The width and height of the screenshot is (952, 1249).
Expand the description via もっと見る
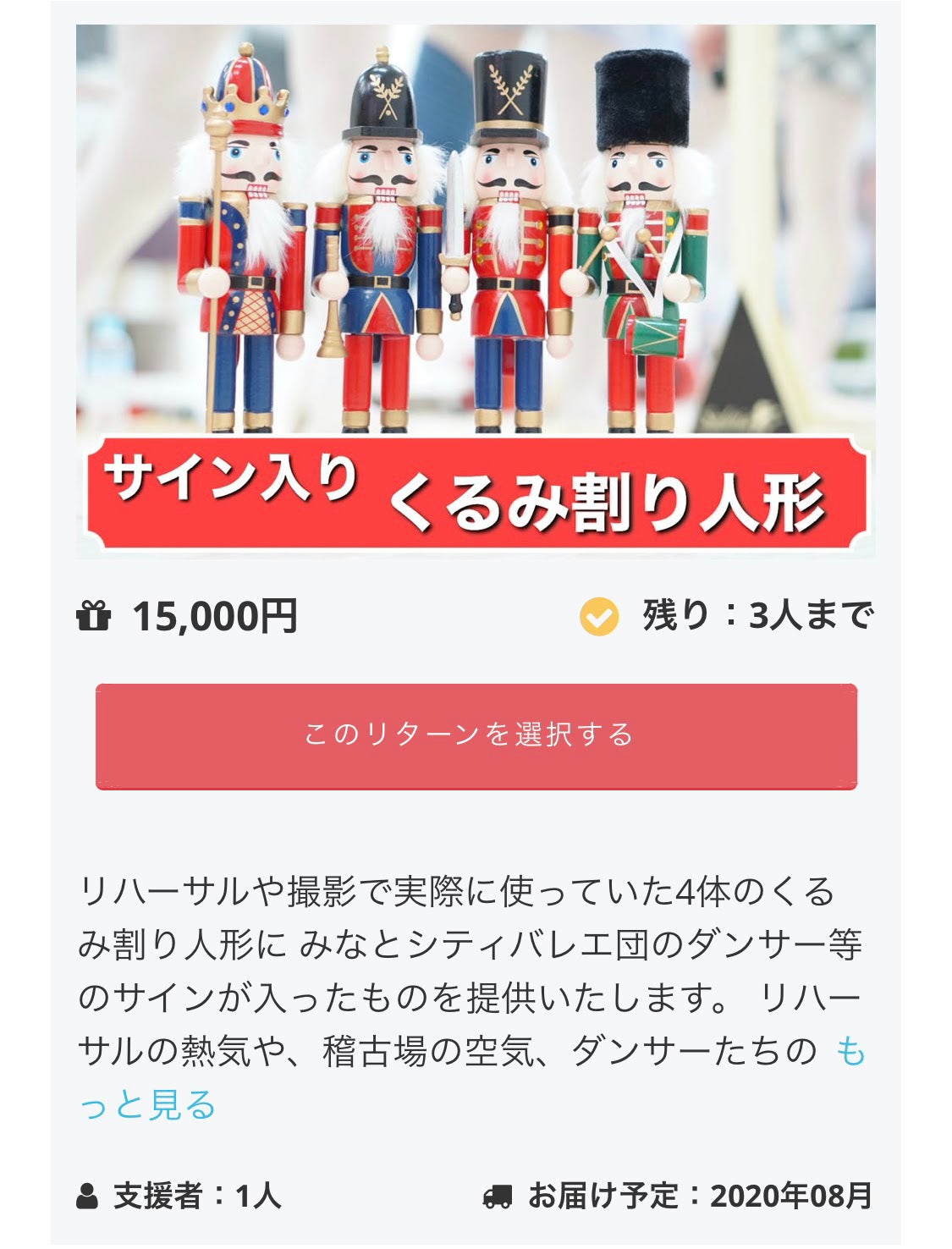[x=148, y=1104]
